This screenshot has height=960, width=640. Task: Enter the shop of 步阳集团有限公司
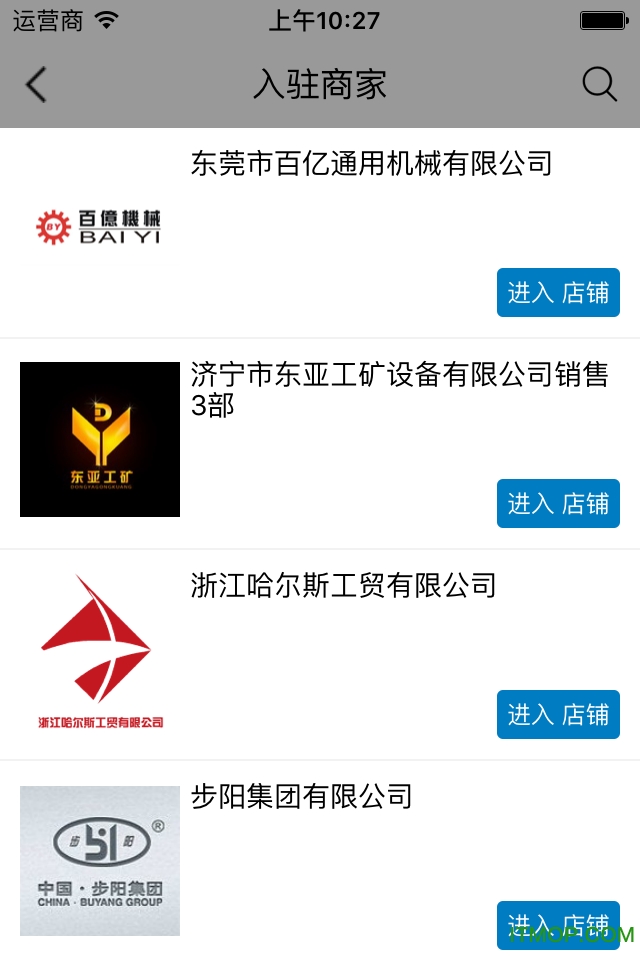(x=558, y=924)
